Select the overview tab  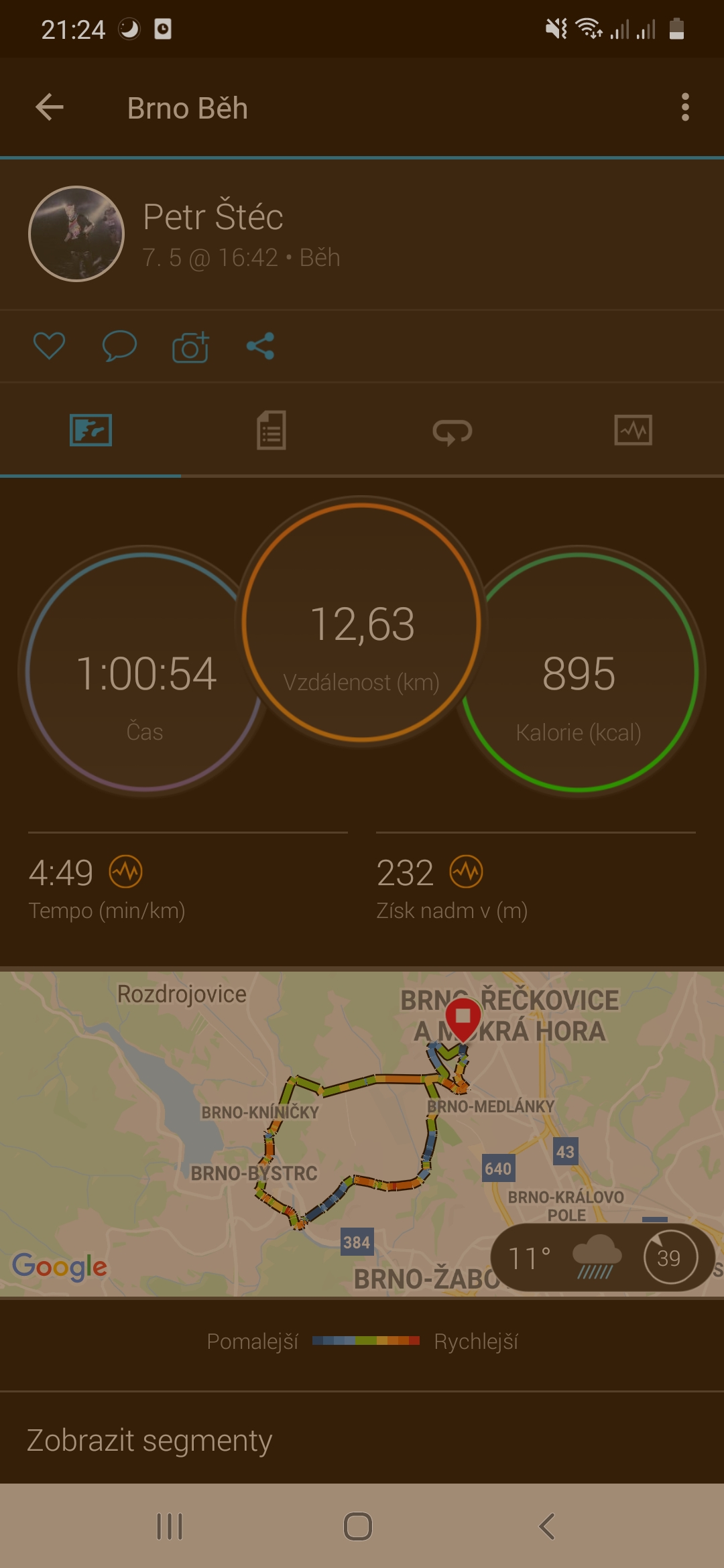90,430
